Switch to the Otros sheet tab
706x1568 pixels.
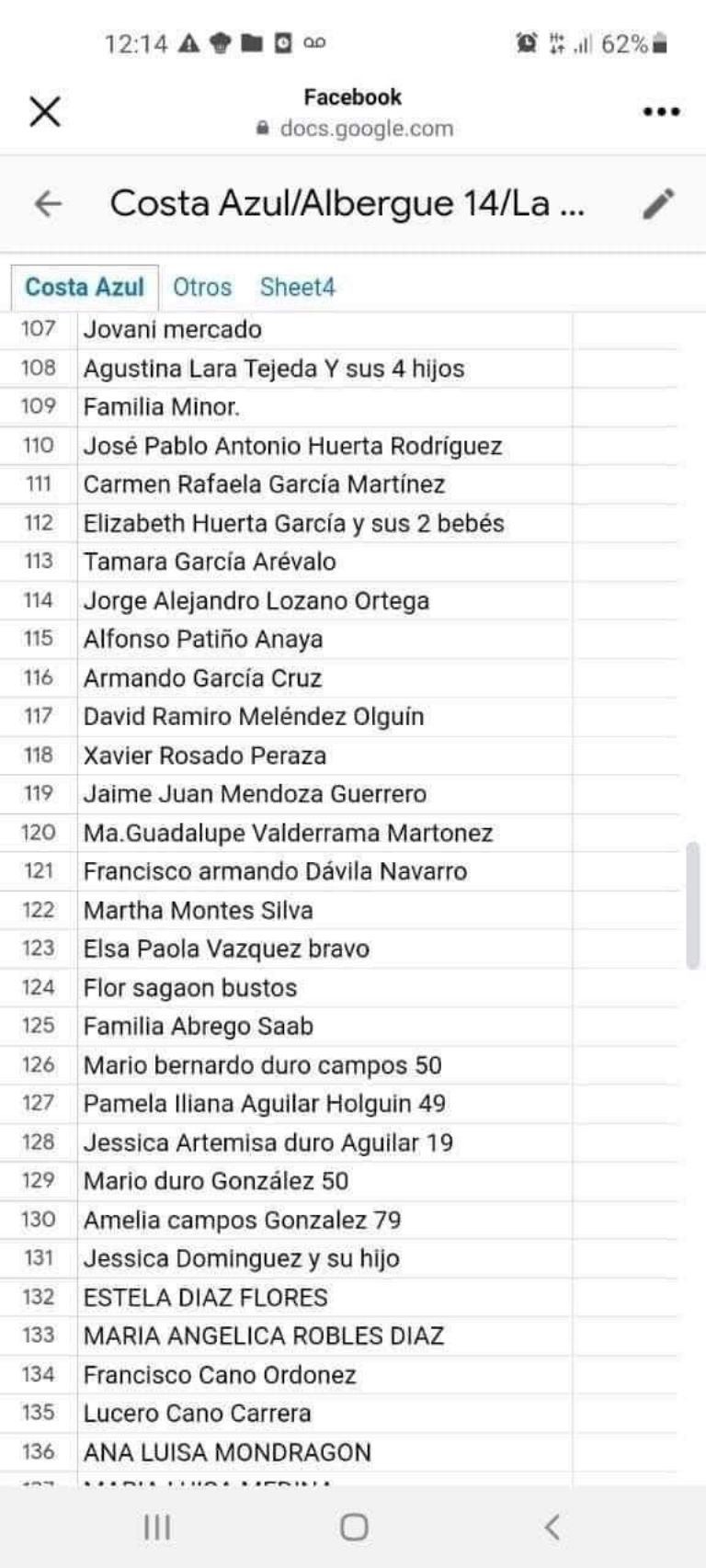pos(202,287)
